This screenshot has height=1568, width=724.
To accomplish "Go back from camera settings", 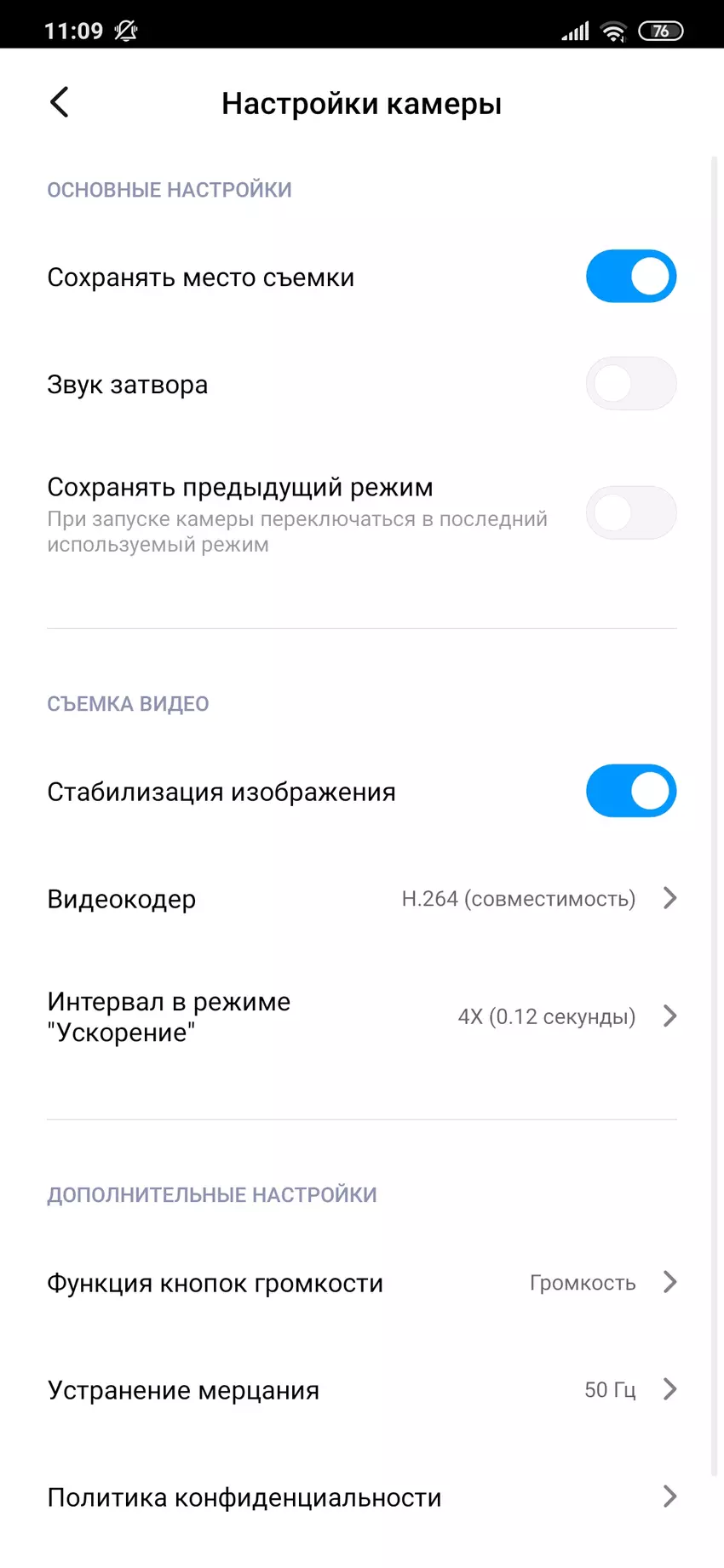I will (x=60, y=103).
